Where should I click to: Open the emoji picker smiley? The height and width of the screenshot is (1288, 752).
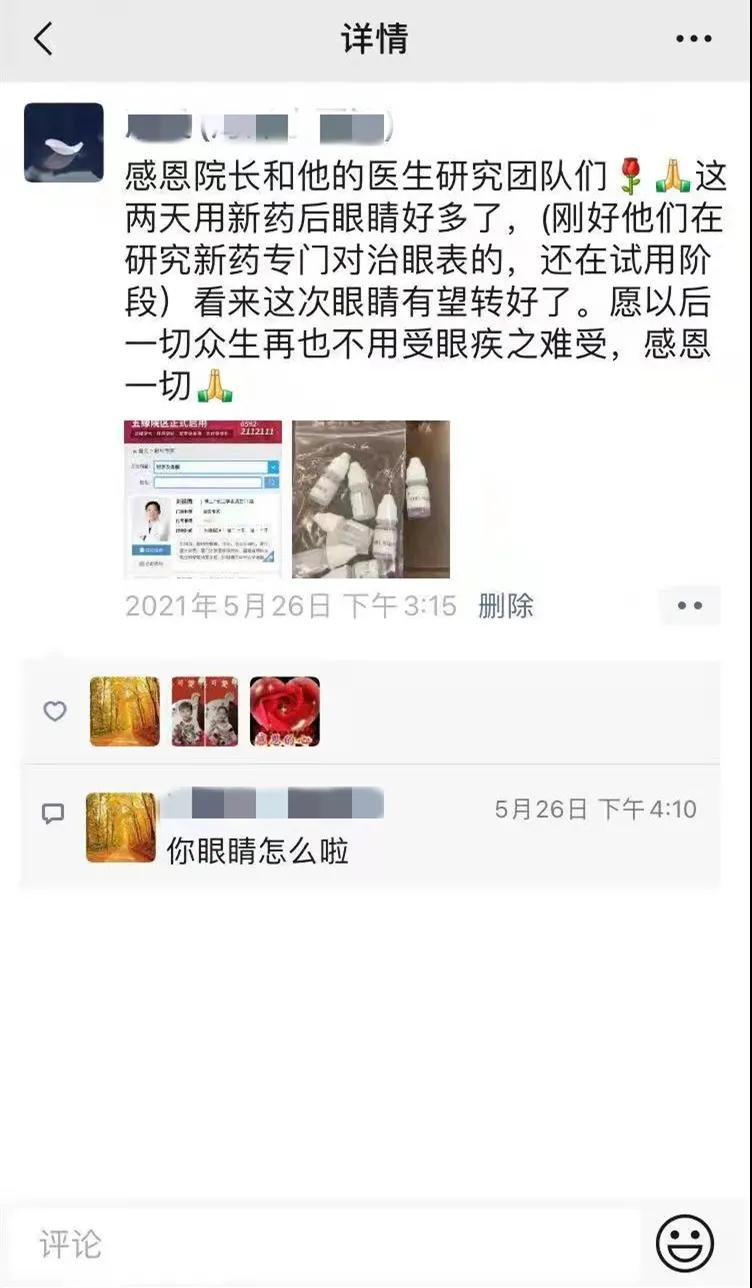coord(685,1244)
